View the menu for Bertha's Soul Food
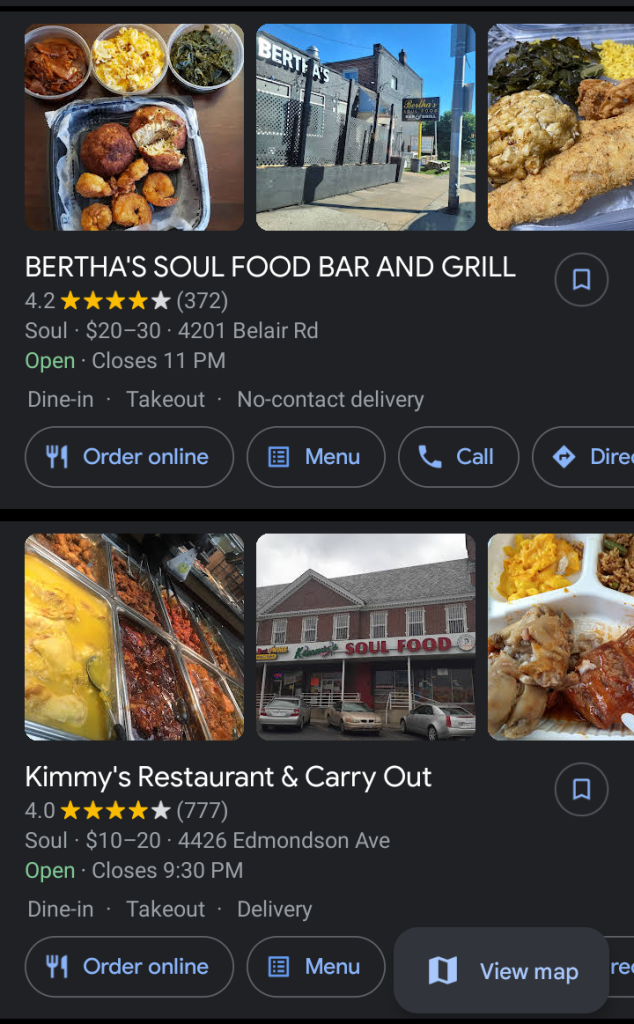 [316, 457]
